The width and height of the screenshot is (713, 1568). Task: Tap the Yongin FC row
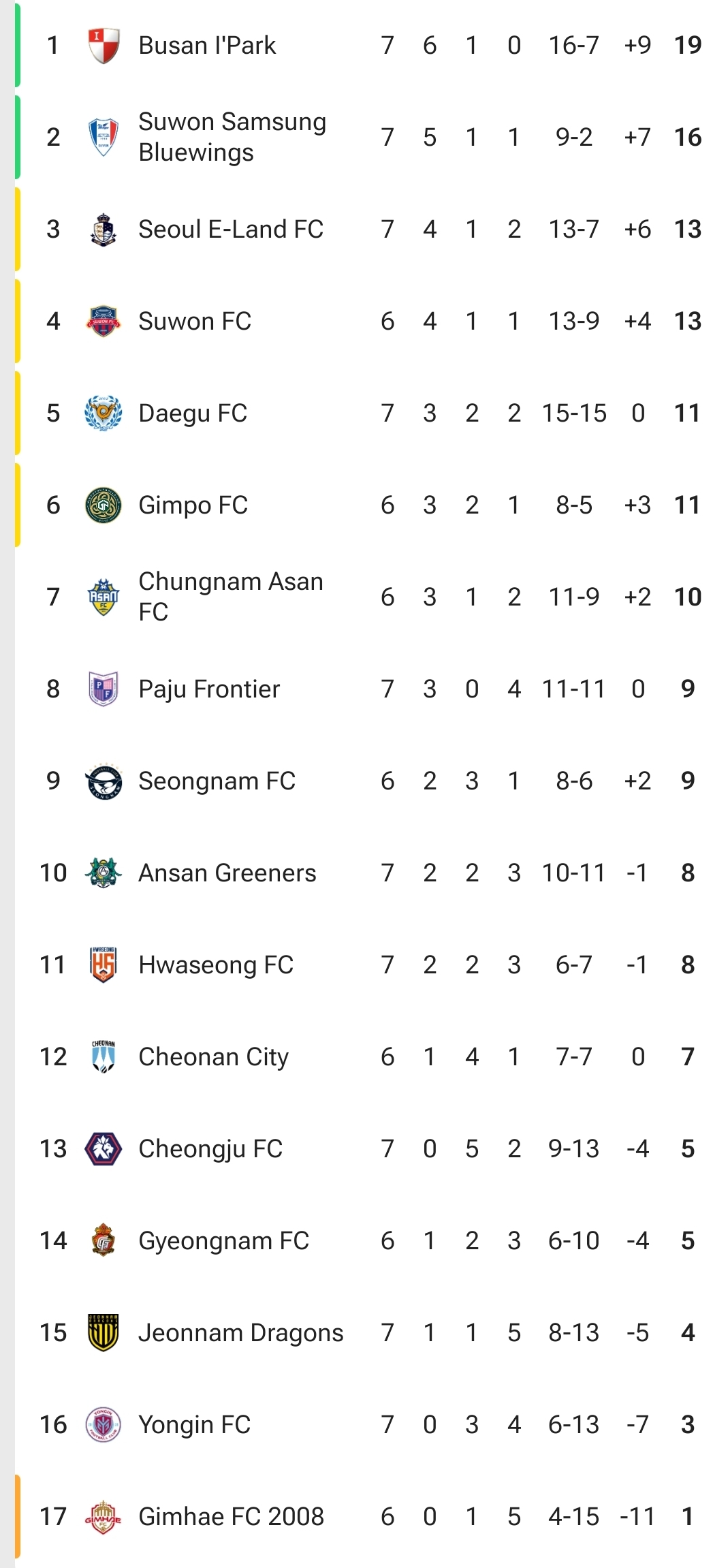[194, 1425]
